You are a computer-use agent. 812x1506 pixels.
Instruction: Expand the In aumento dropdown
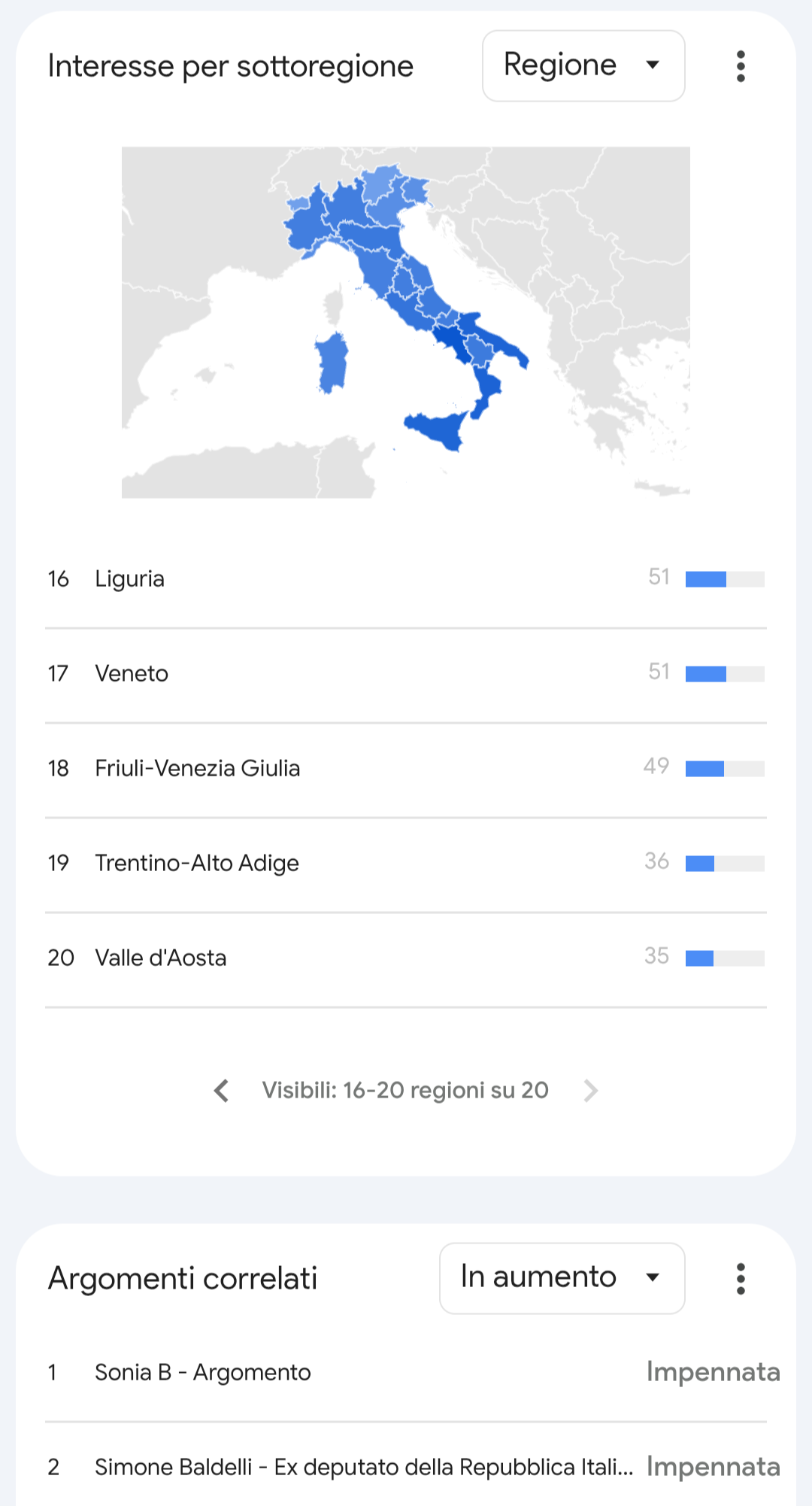pos(562,1278)
